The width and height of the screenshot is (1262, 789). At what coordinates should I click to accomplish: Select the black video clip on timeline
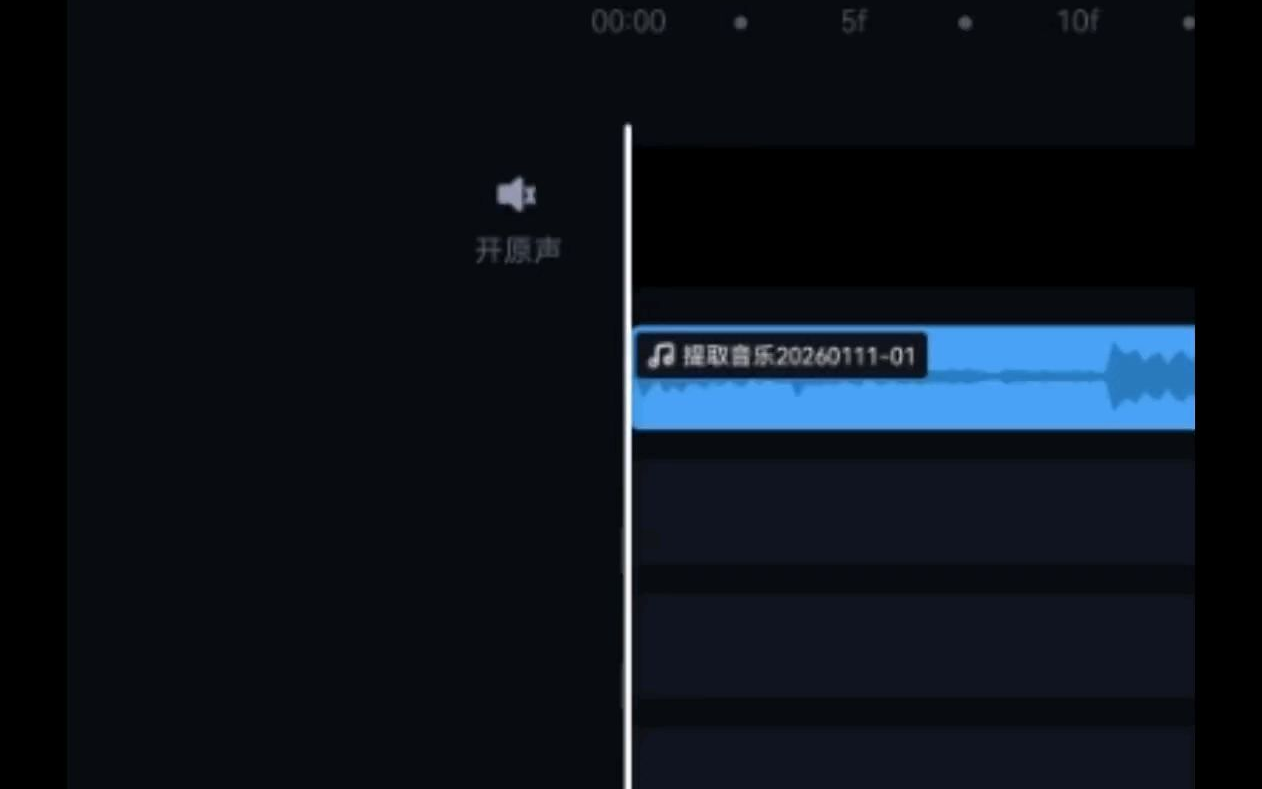click(912, 215)
